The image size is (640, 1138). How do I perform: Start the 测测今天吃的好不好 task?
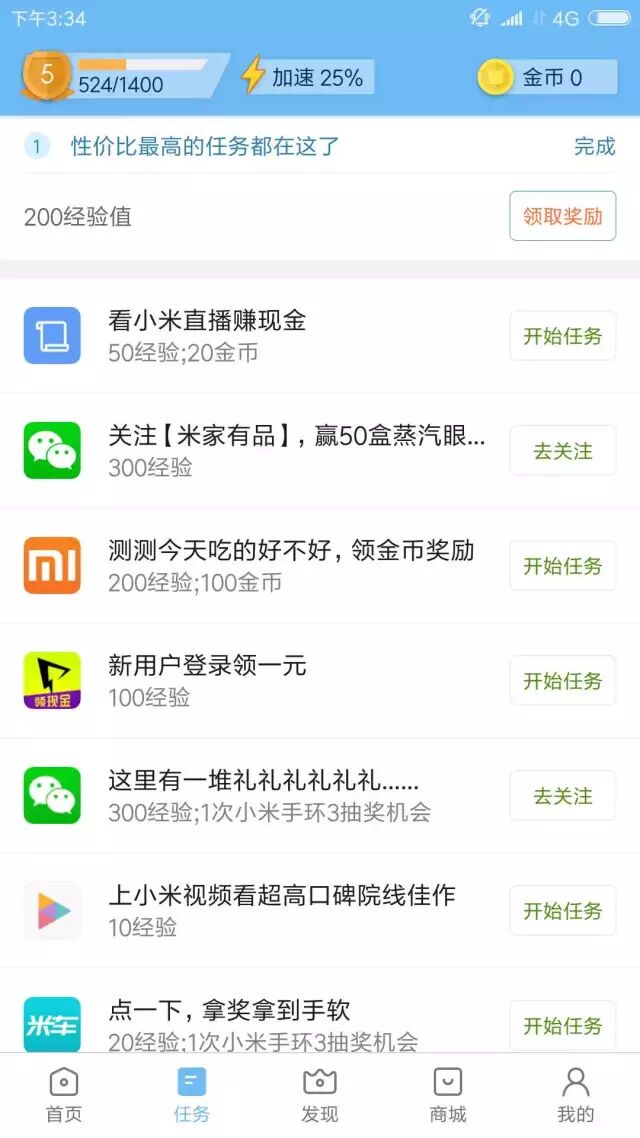coord(562,566)
